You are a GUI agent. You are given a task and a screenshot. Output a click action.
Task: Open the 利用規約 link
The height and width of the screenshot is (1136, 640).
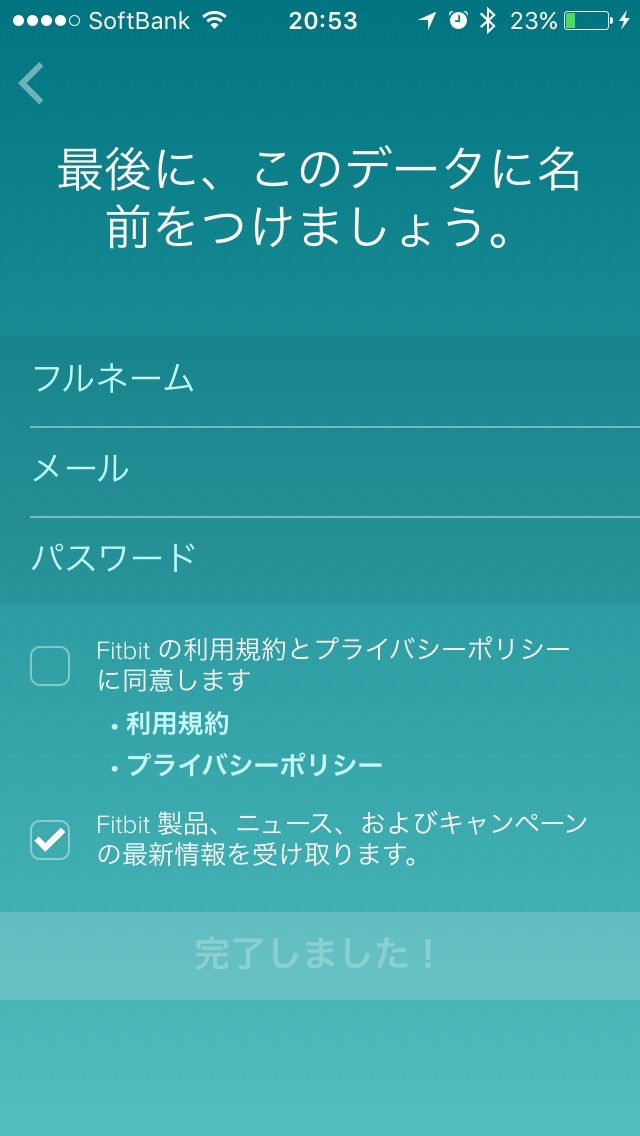coord(178,724)
